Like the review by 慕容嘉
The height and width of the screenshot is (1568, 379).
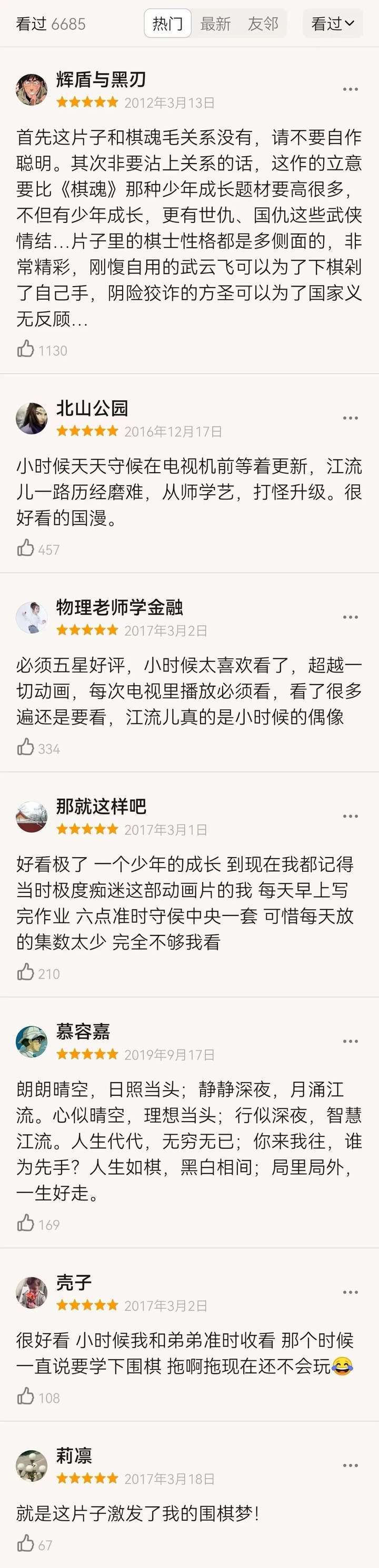(26, 1223)
